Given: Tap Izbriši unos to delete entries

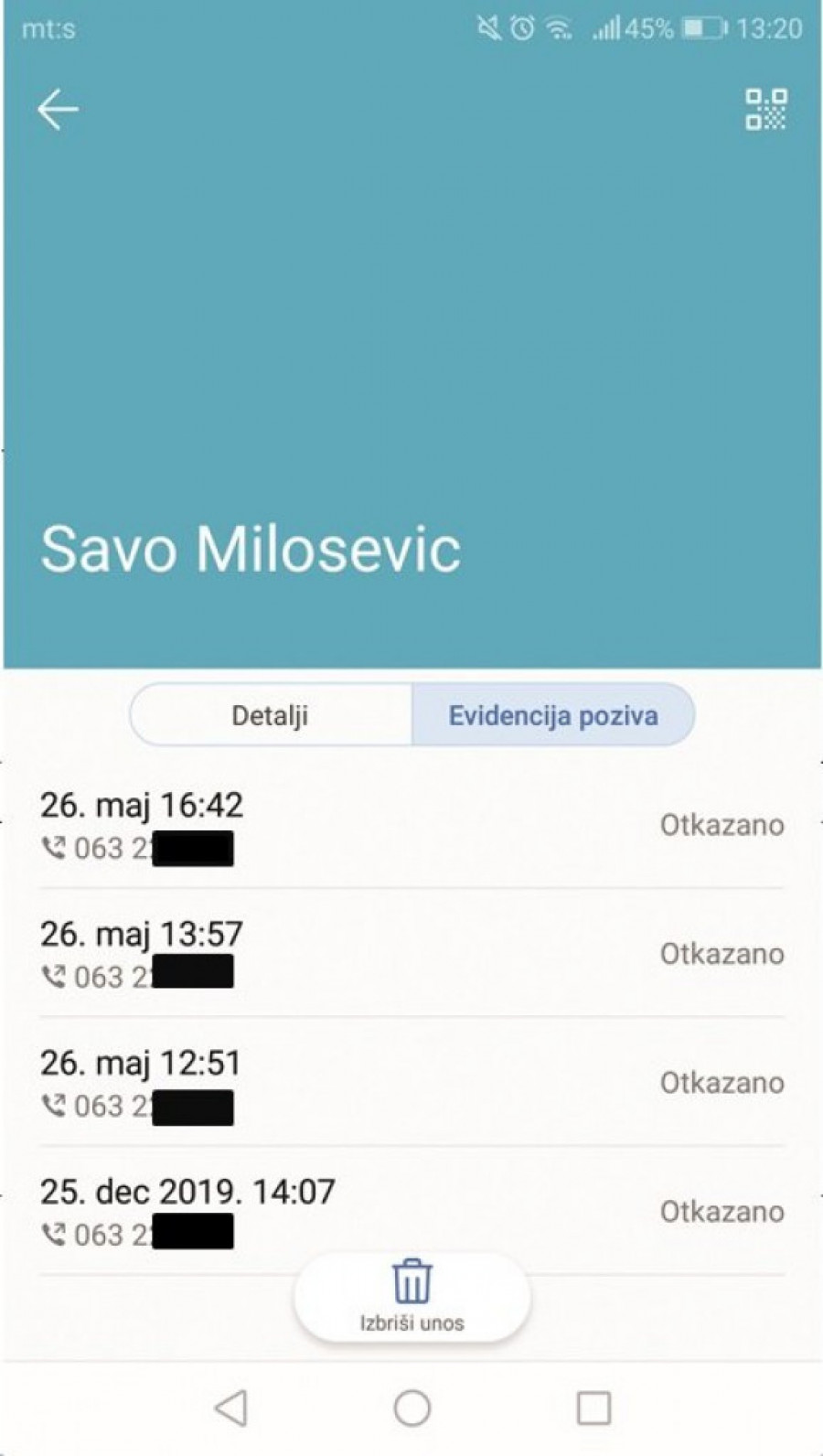Looking at the screenshot, I should point(411,1296).
